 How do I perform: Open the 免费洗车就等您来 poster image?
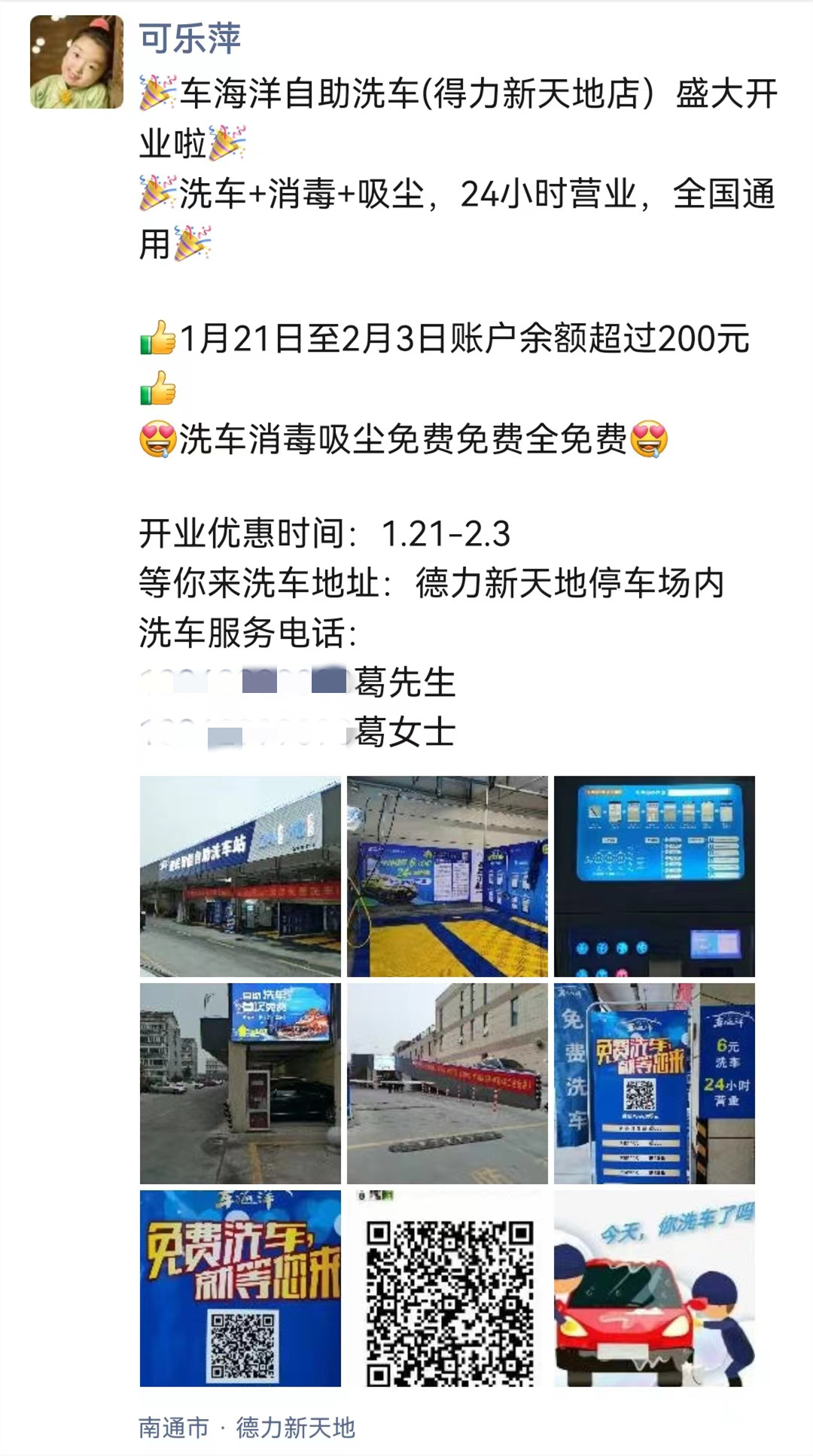click(x=240, y=1289)
